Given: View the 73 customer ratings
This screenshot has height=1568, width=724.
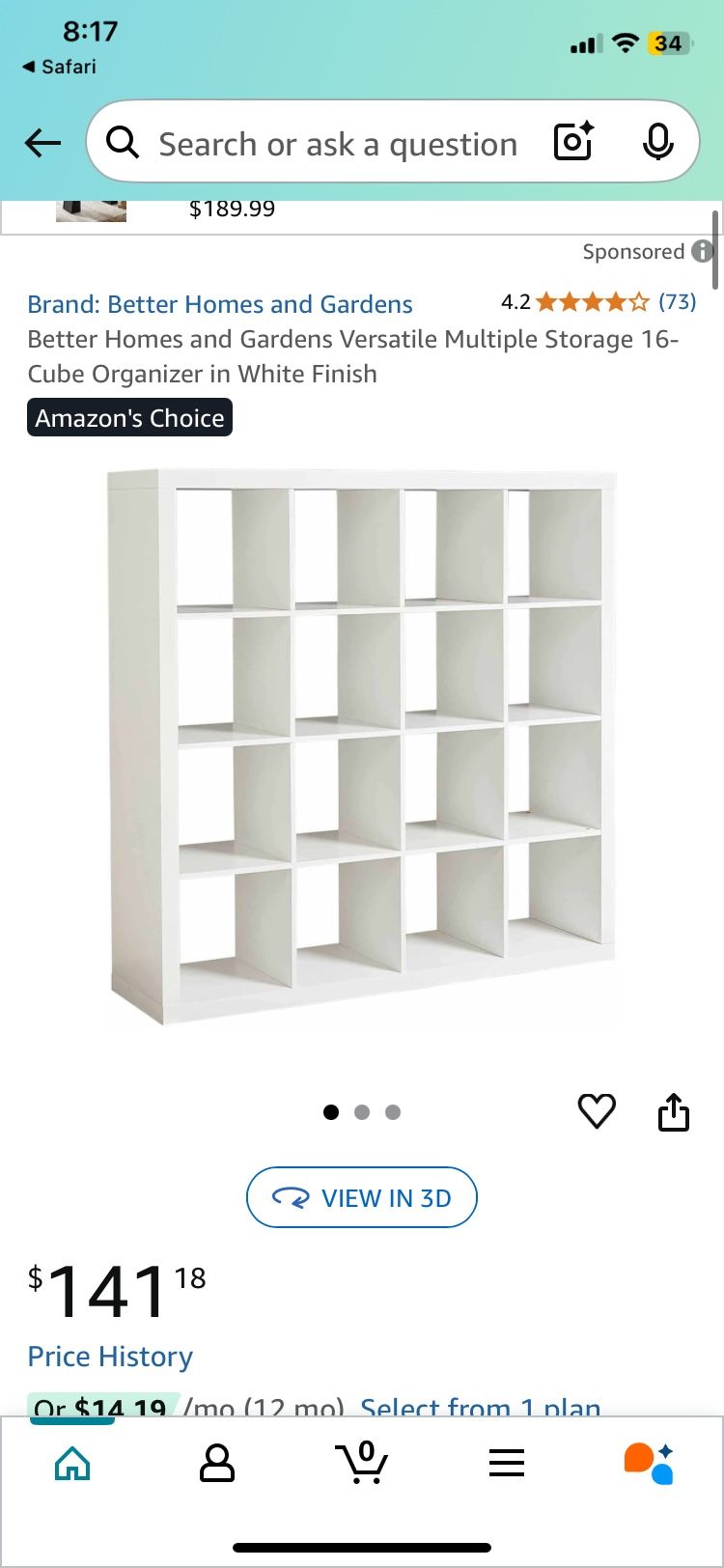Looking at the screenshot, I should [x=677, y=302].
